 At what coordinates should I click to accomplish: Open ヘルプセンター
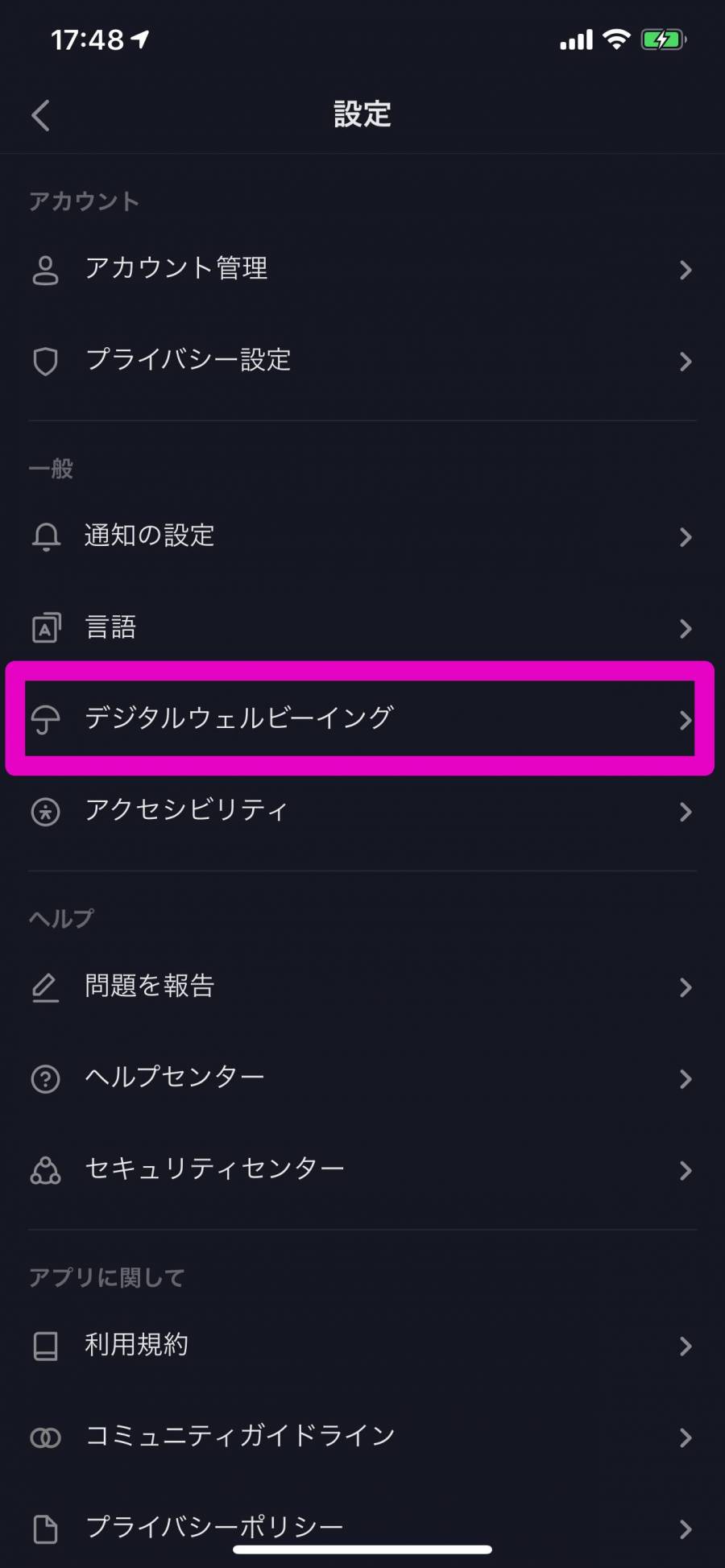coord(362,1078)
